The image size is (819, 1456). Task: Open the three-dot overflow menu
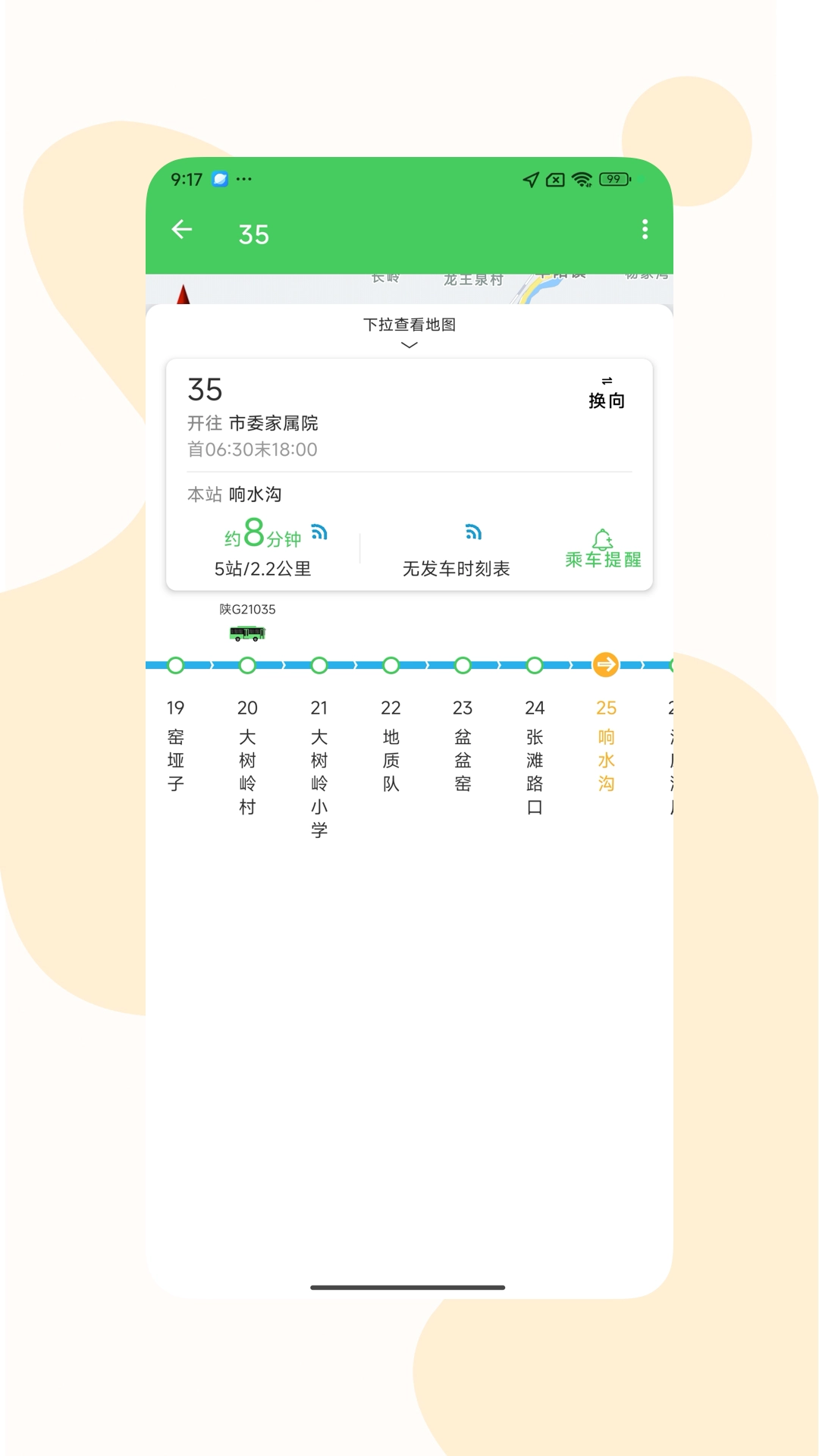point(645,230)
